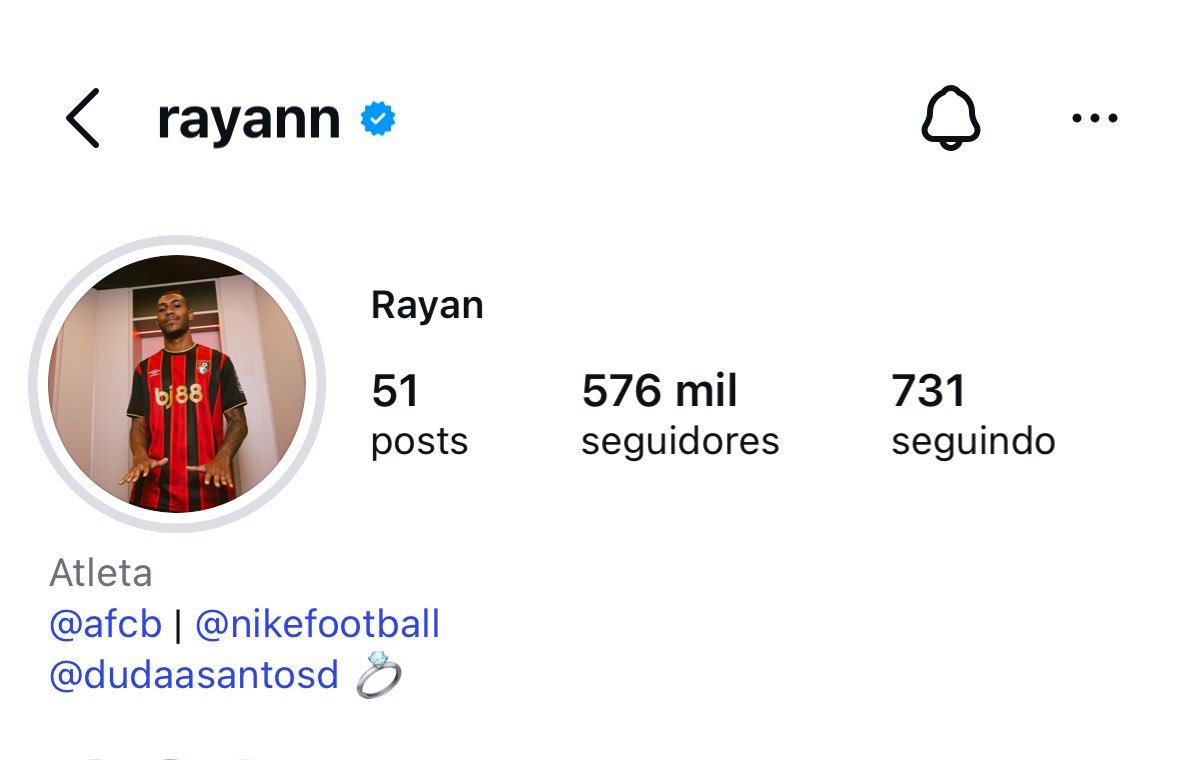
Task: Open the 731 seguindo list
Action: point(972,414)
